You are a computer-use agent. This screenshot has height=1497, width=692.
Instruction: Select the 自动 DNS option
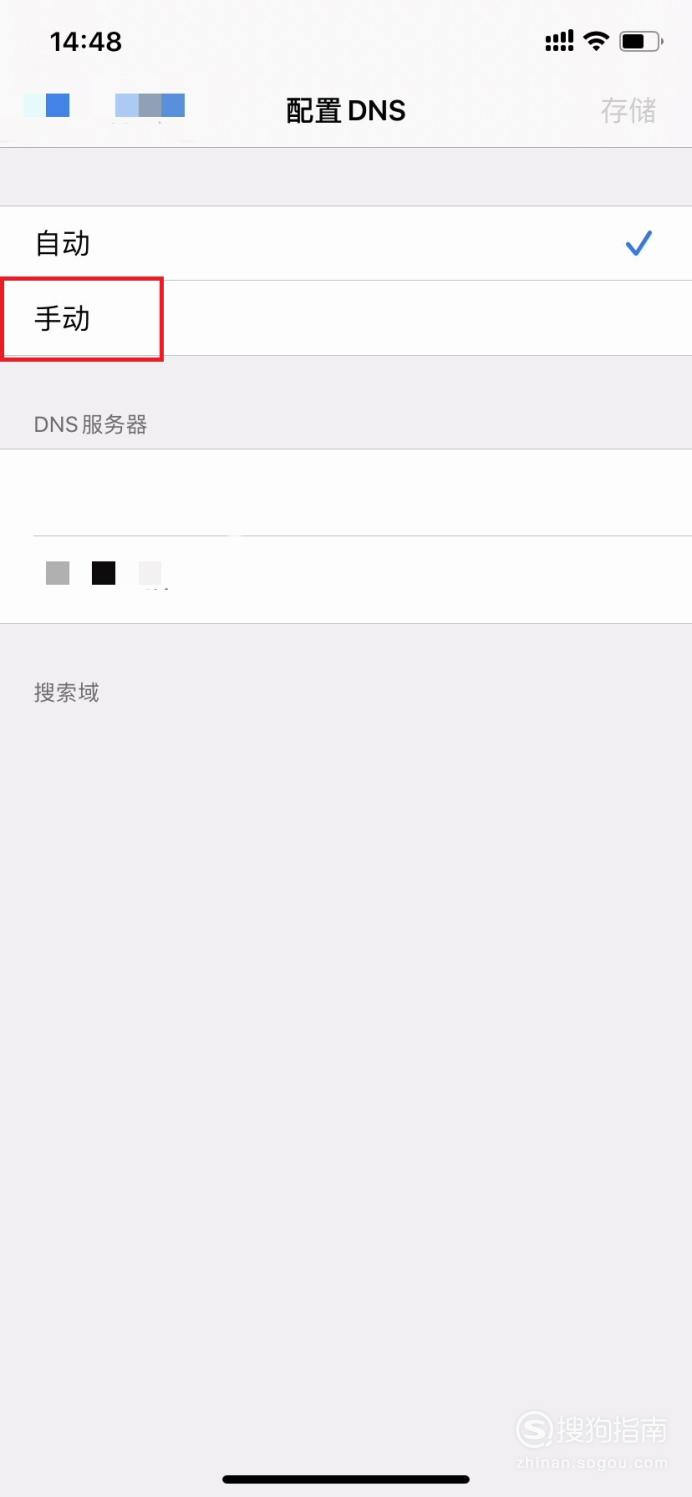coord(346,243)
